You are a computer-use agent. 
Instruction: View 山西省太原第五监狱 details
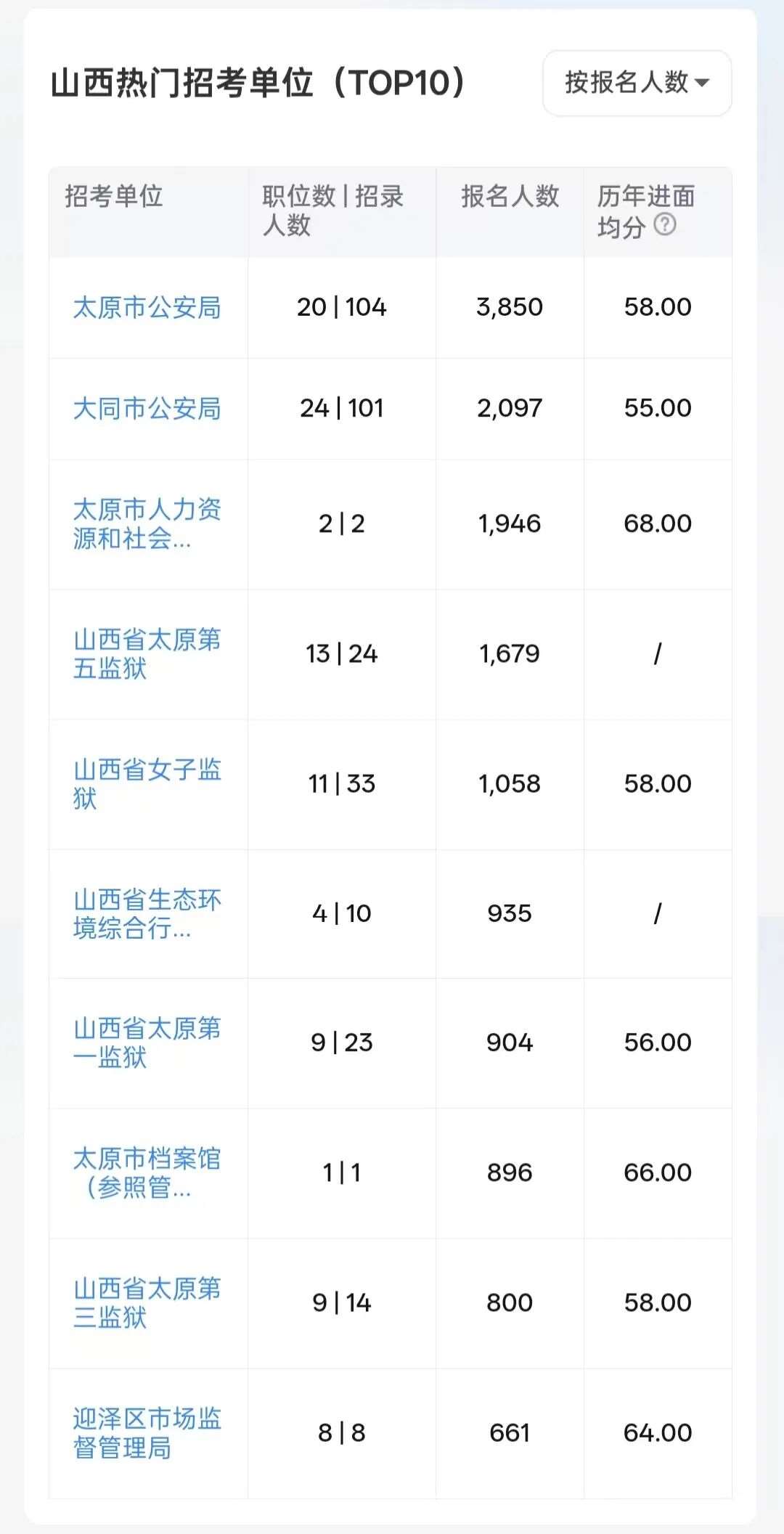pyautogui.click(x=147, y=654)
